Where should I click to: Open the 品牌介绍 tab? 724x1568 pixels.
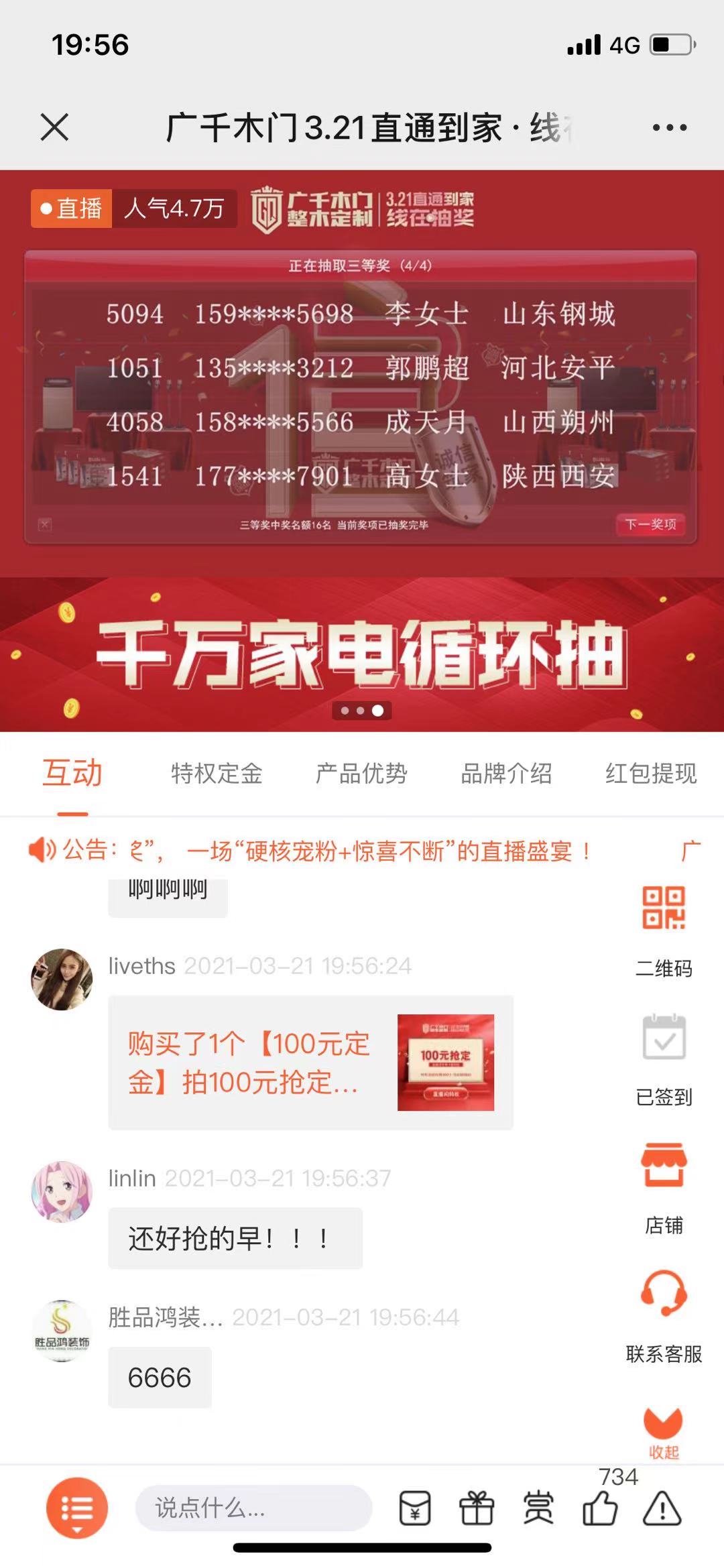pos(506,773)
